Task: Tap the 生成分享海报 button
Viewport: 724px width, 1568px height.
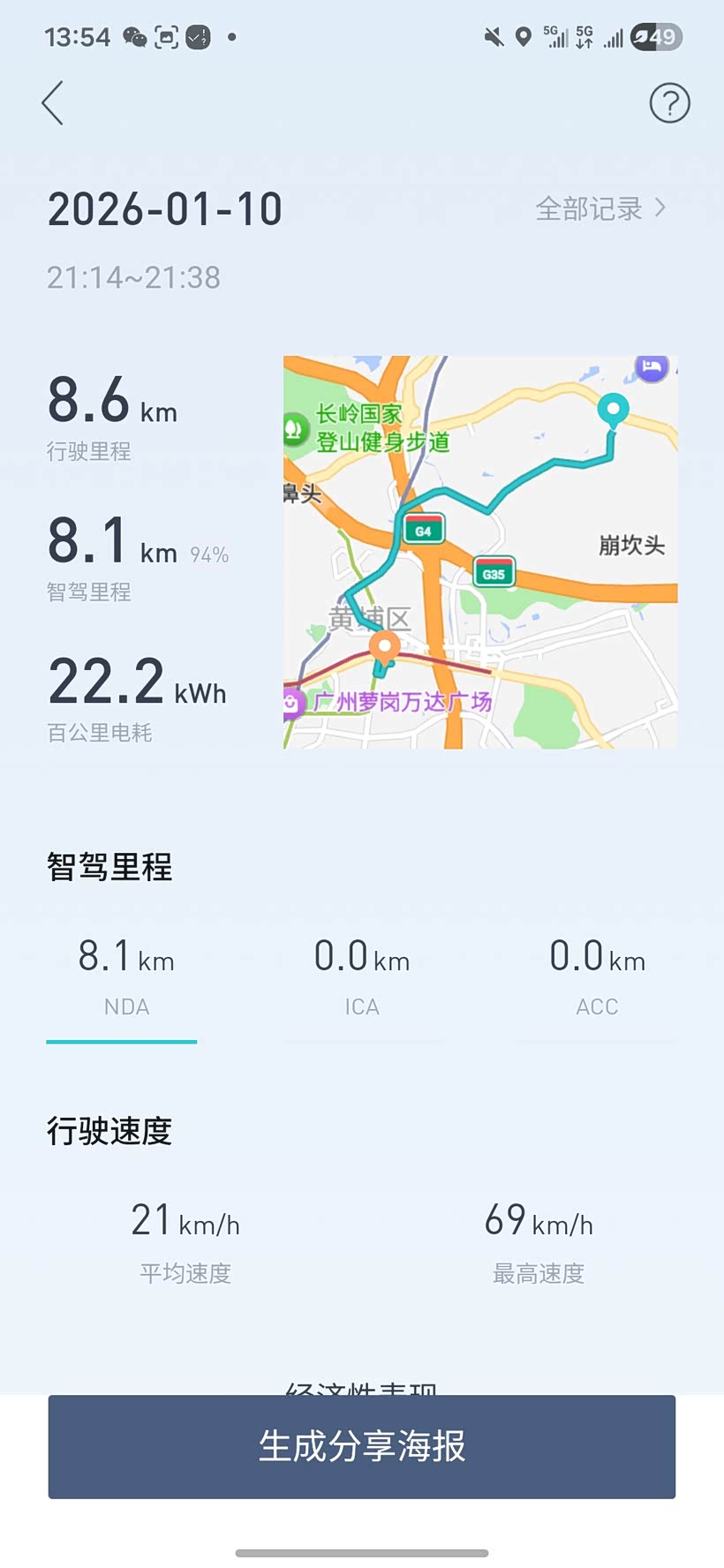Action: tap(362, 1446)
